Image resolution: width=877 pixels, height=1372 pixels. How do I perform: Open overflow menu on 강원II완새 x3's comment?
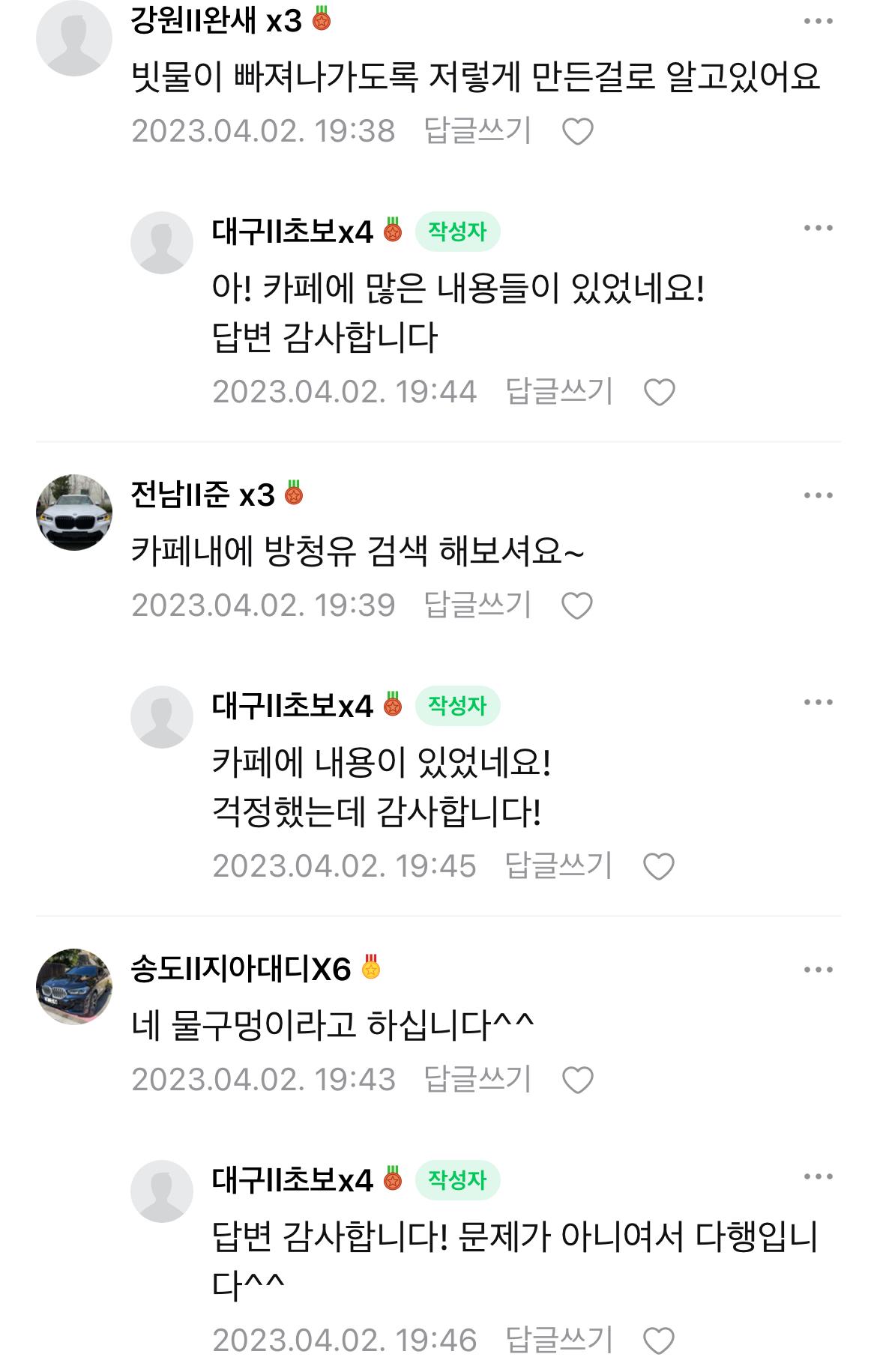tap(818, 21)
